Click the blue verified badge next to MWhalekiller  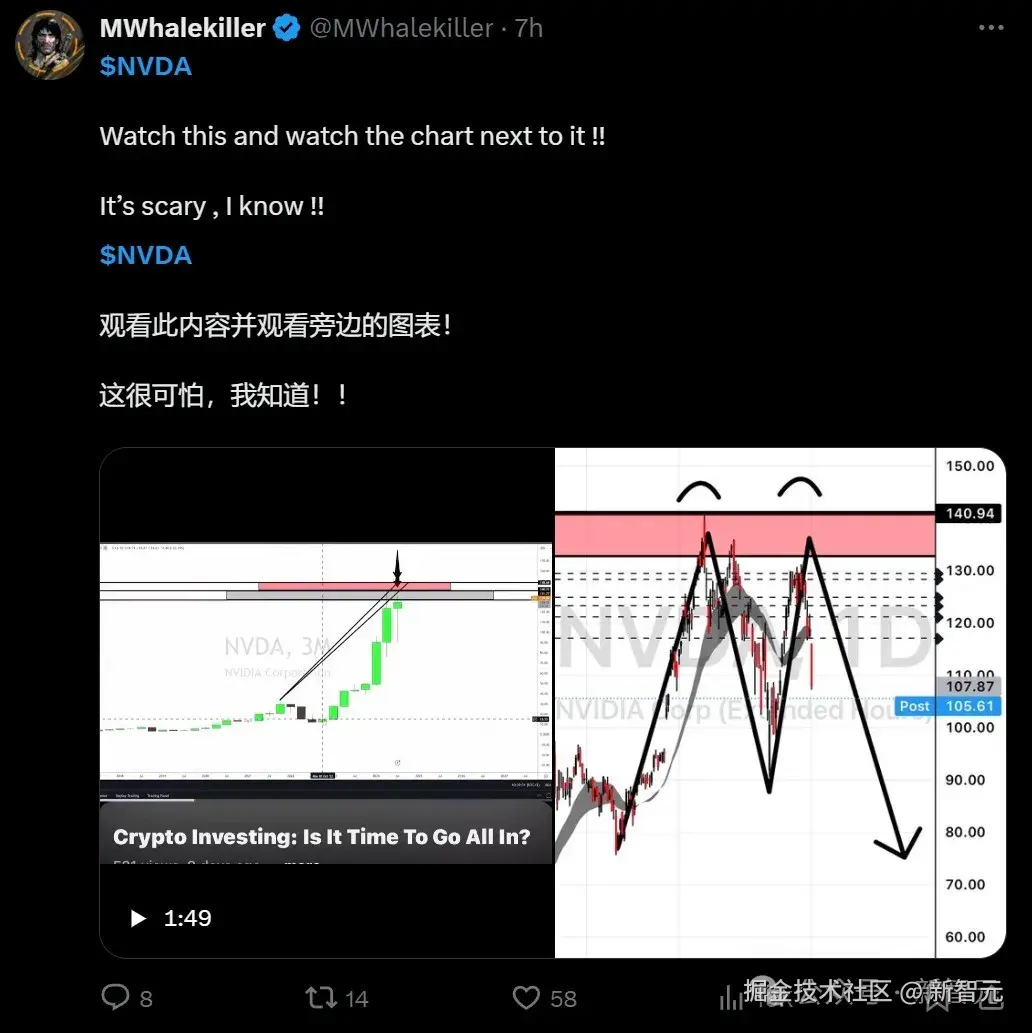tap(286, 28)
